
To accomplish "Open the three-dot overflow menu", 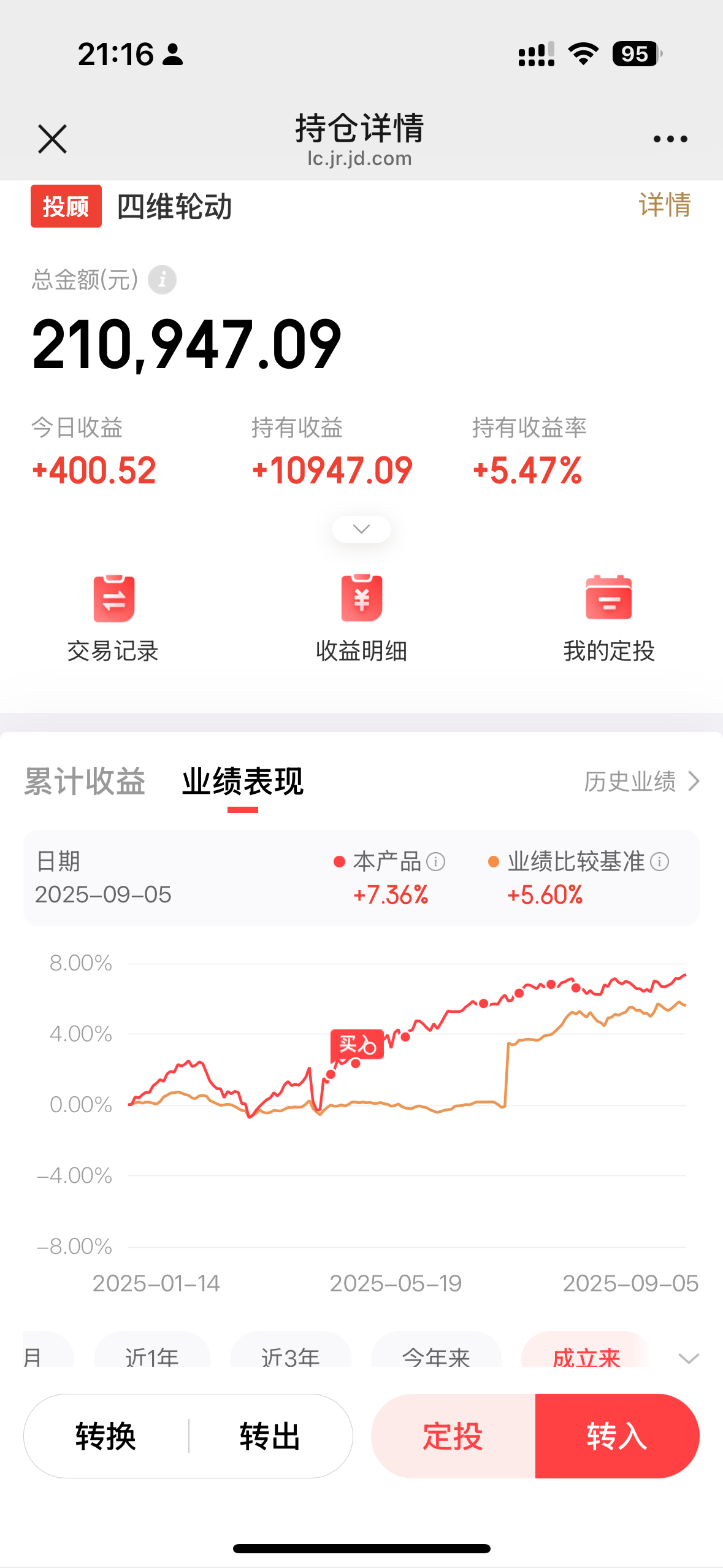I will tap(670, 139).
